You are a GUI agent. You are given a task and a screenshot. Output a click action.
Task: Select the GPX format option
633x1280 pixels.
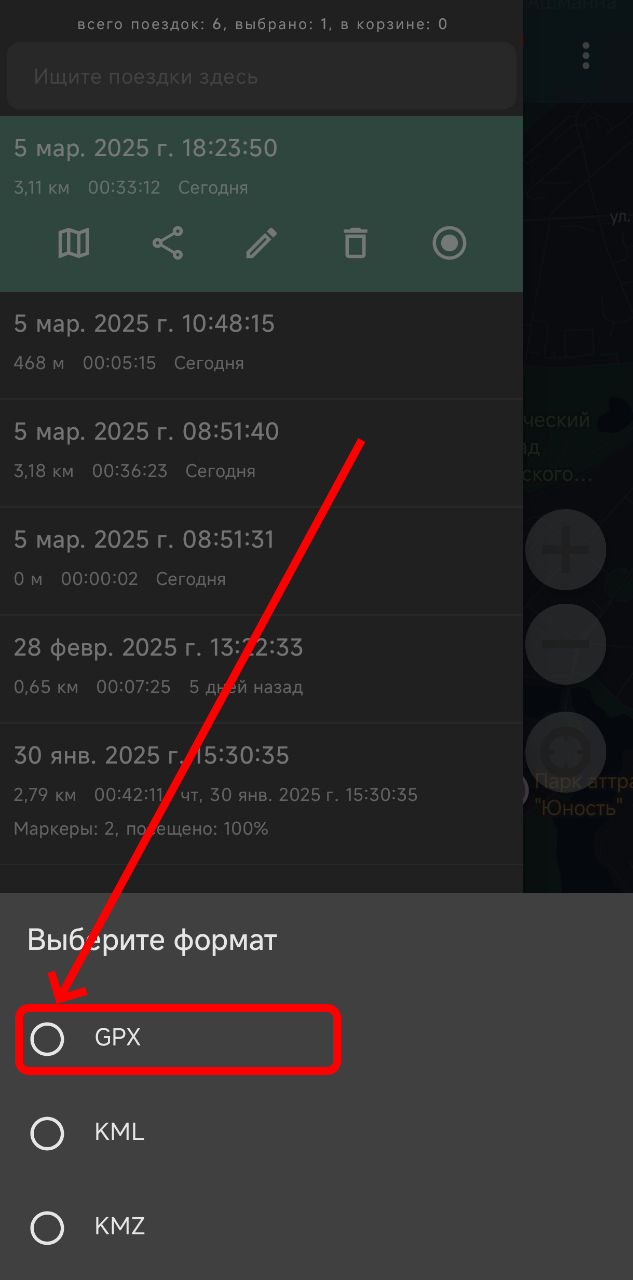click(47, 1039)
